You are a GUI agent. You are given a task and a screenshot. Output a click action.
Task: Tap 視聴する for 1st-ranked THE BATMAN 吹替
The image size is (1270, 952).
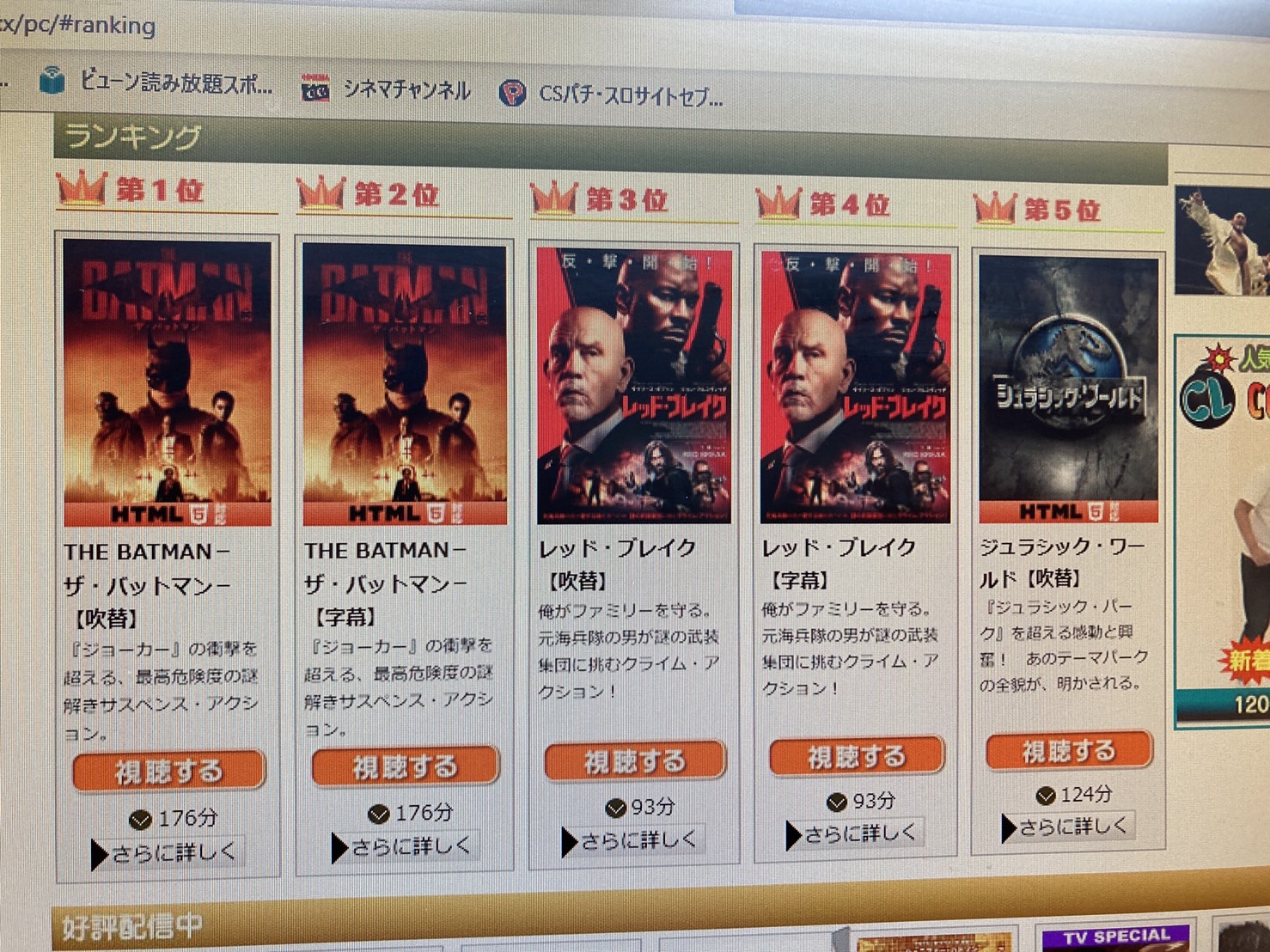[x=168, y=772]
